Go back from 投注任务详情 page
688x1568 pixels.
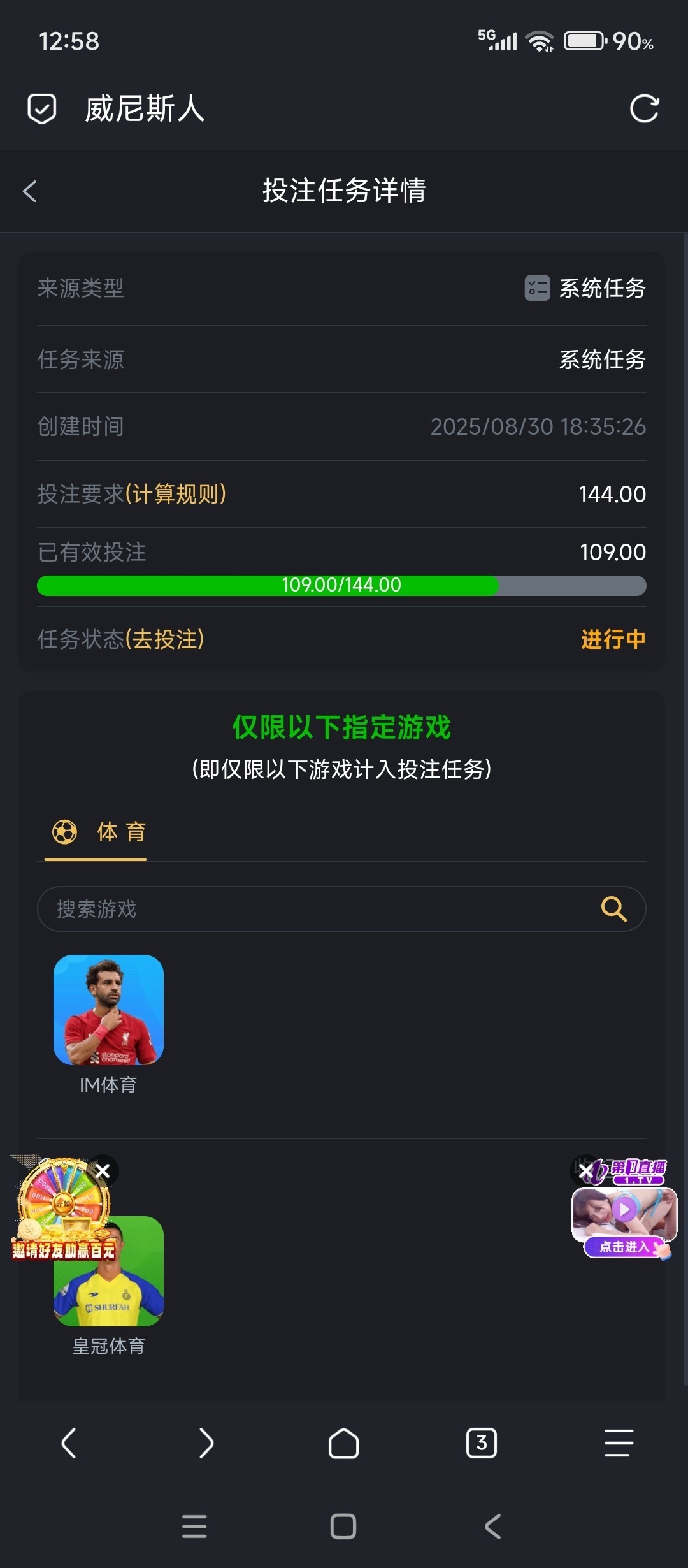click(30, 191)
